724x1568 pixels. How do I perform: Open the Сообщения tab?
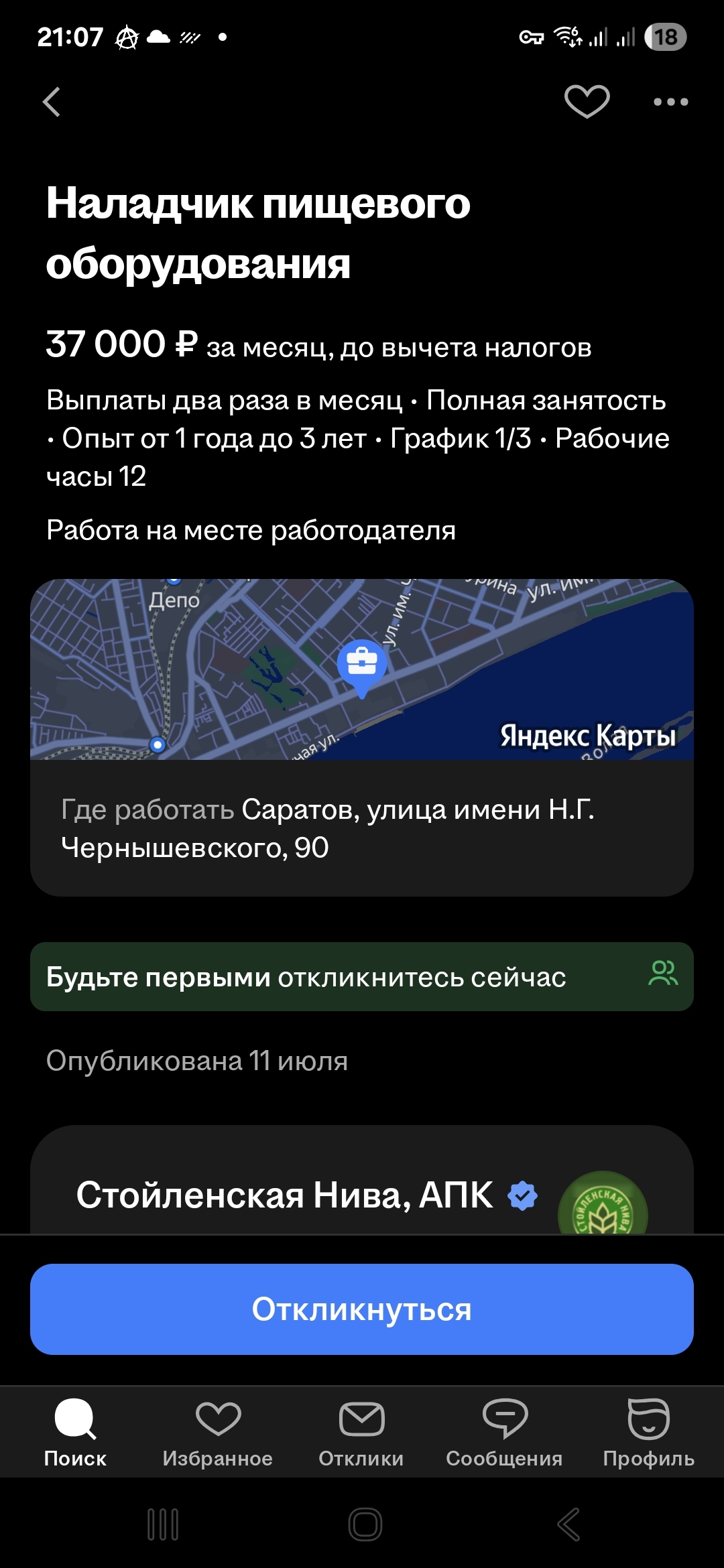[x=504, y=1433]
